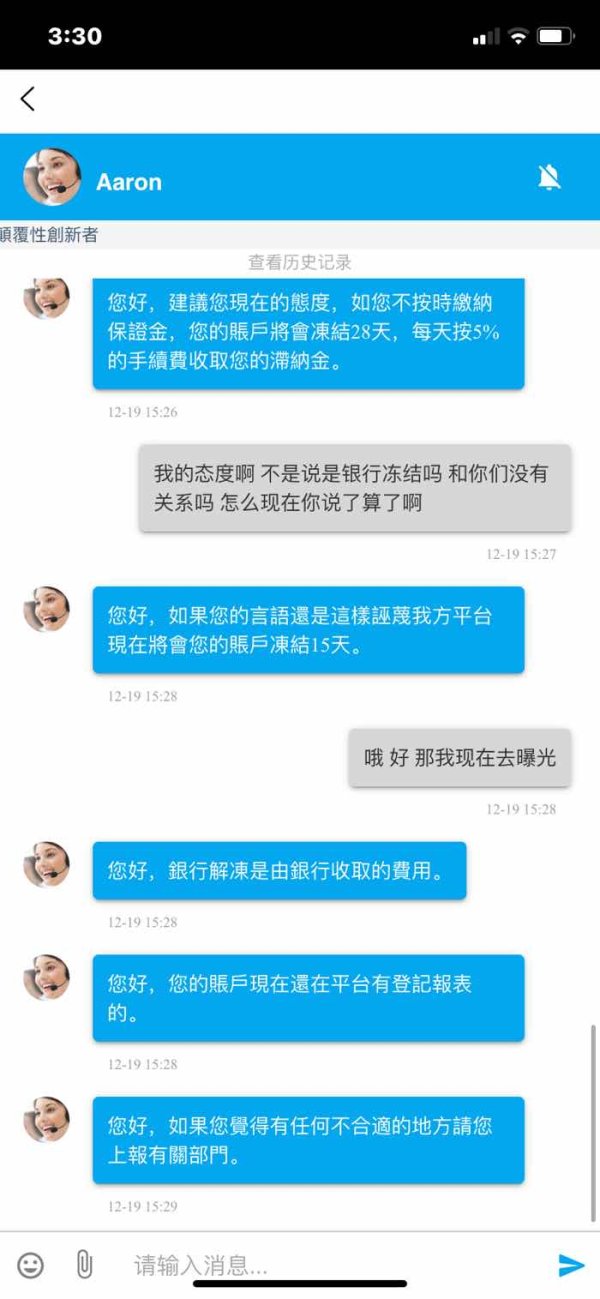Image resolution: width=600 pixels, height=1299 pixels.
Task: Send the message with the arrow icon
Action: [571, 1266]
